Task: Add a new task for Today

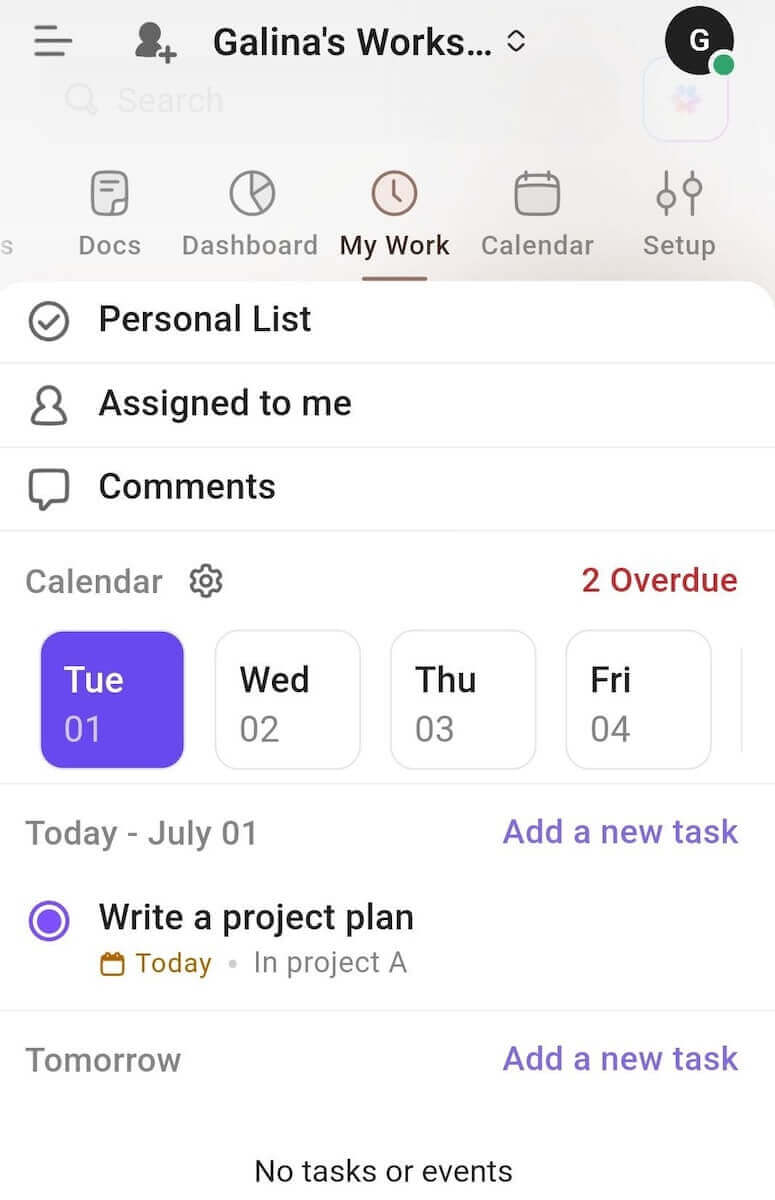Action: [x=620, y=831]
